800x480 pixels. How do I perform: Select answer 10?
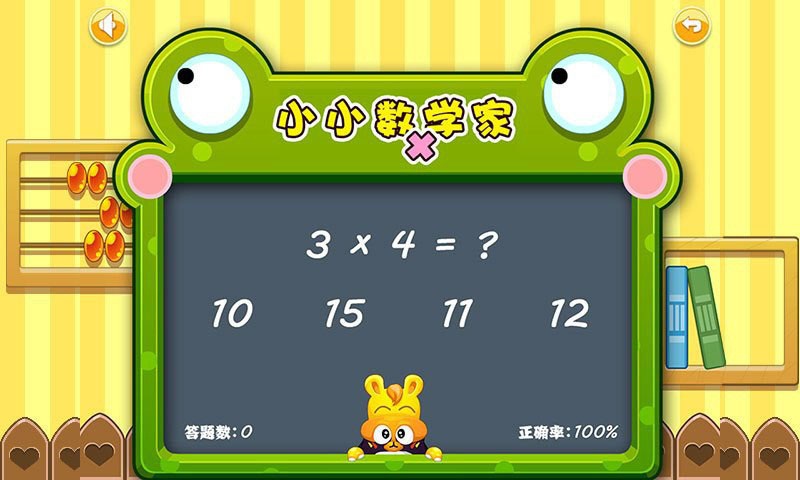tap(231, 314)
